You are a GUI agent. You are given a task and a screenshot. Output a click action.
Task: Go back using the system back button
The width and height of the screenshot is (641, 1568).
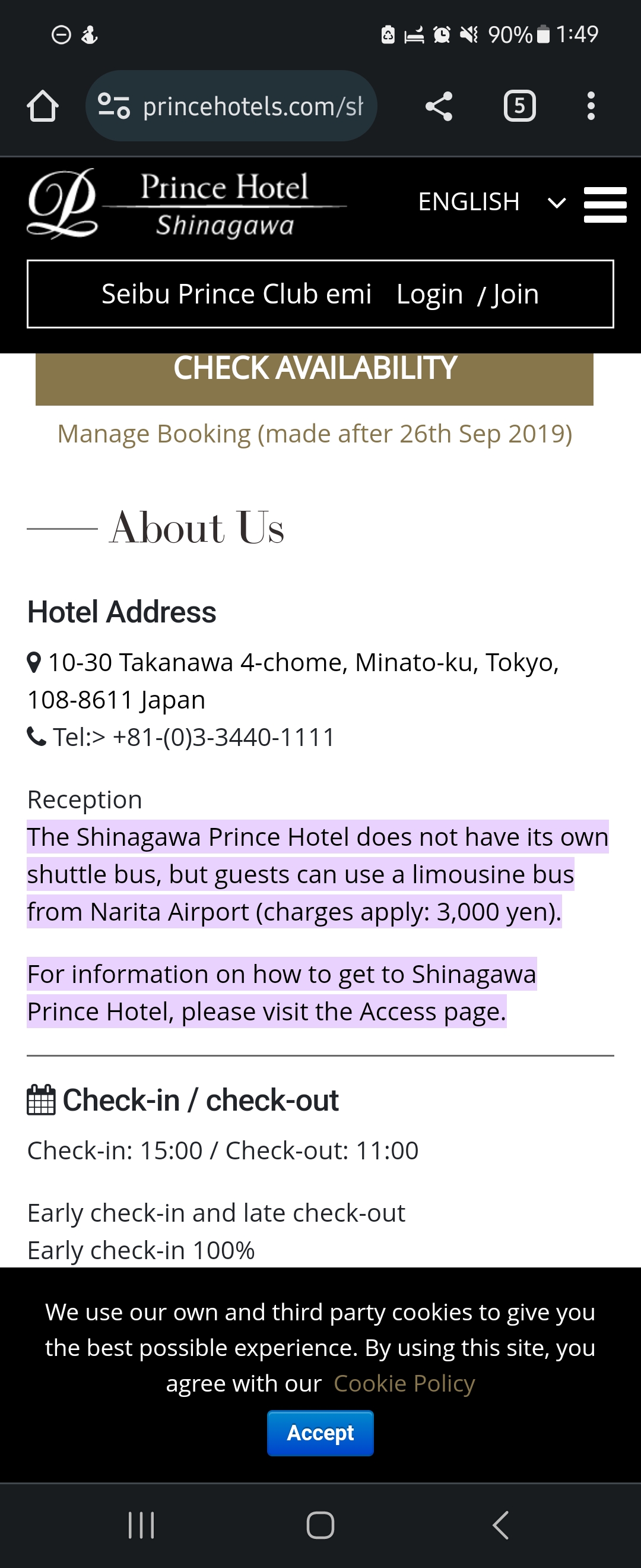click(x=500, y=1525)
